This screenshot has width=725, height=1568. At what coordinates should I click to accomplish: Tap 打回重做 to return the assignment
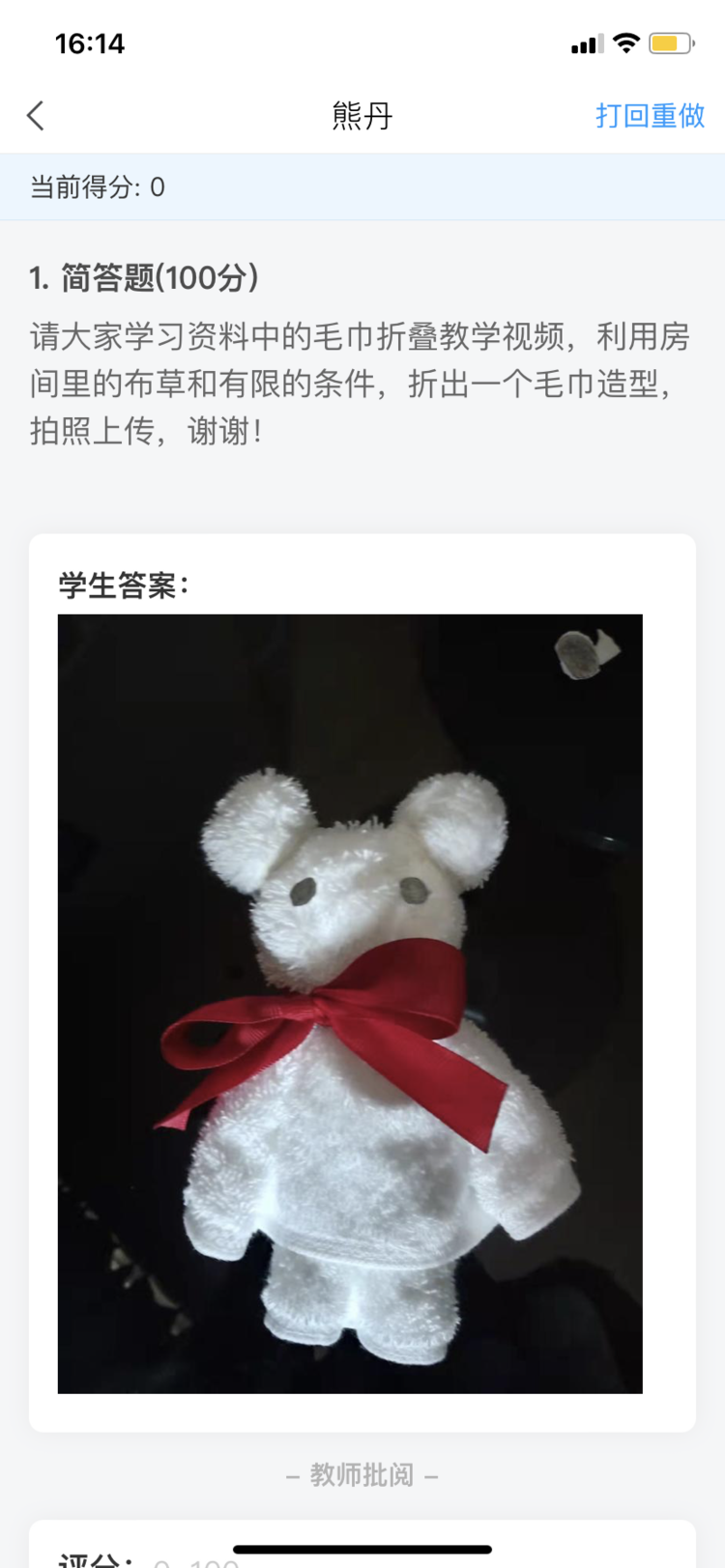pyautogui.click(x=650, y=116)
